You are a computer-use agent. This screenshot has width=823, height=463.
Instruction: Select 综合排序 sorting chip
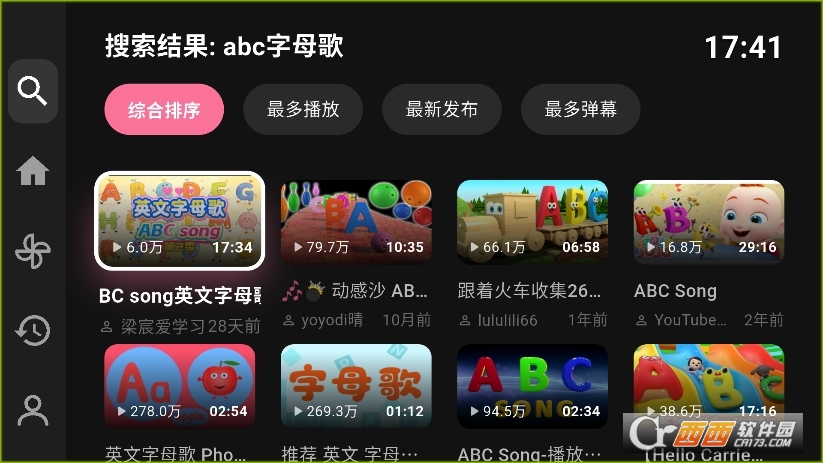[x=164, y=110]
